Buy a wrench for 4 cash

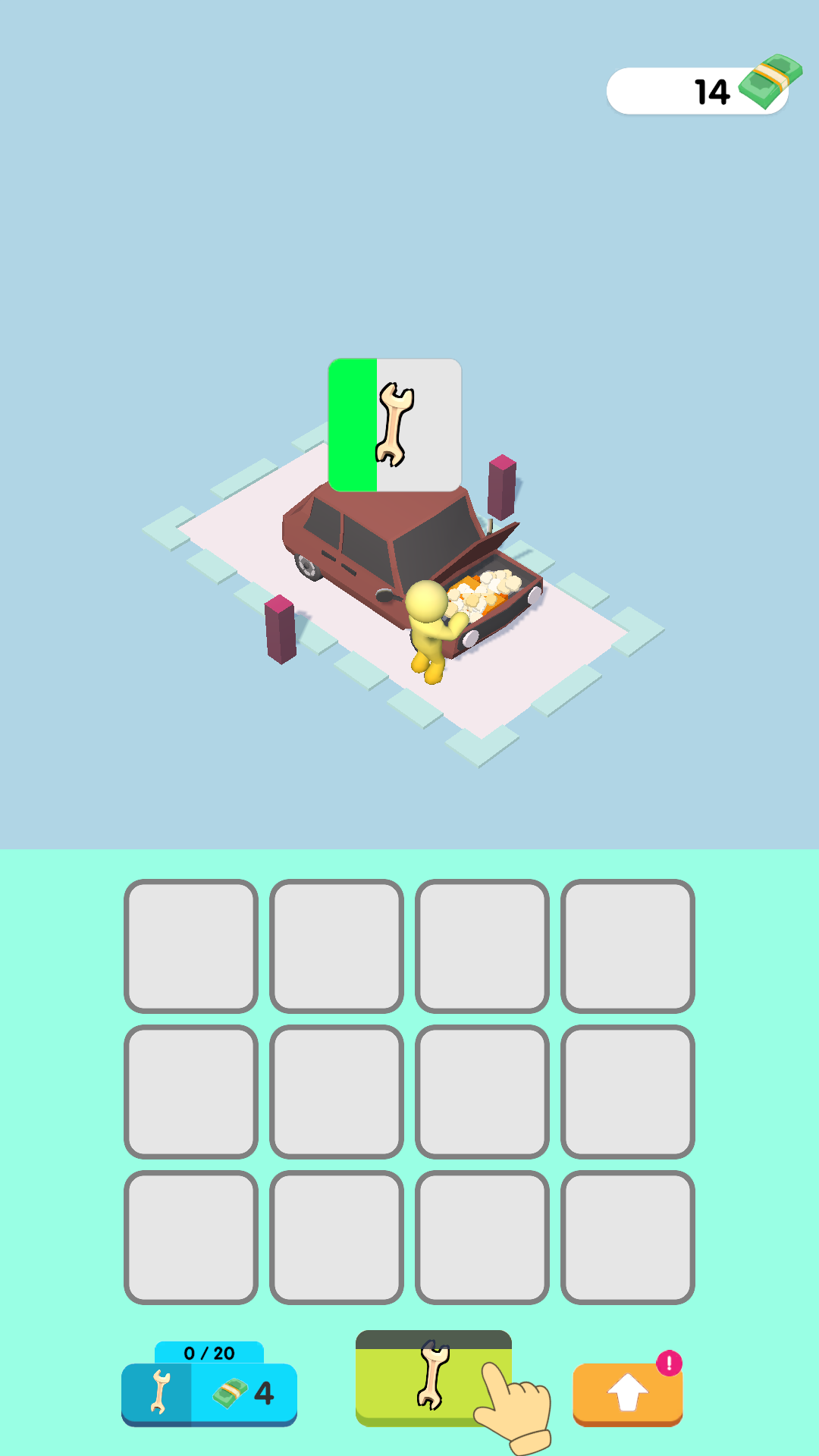pyautogui.click(x=209, y=1392)
